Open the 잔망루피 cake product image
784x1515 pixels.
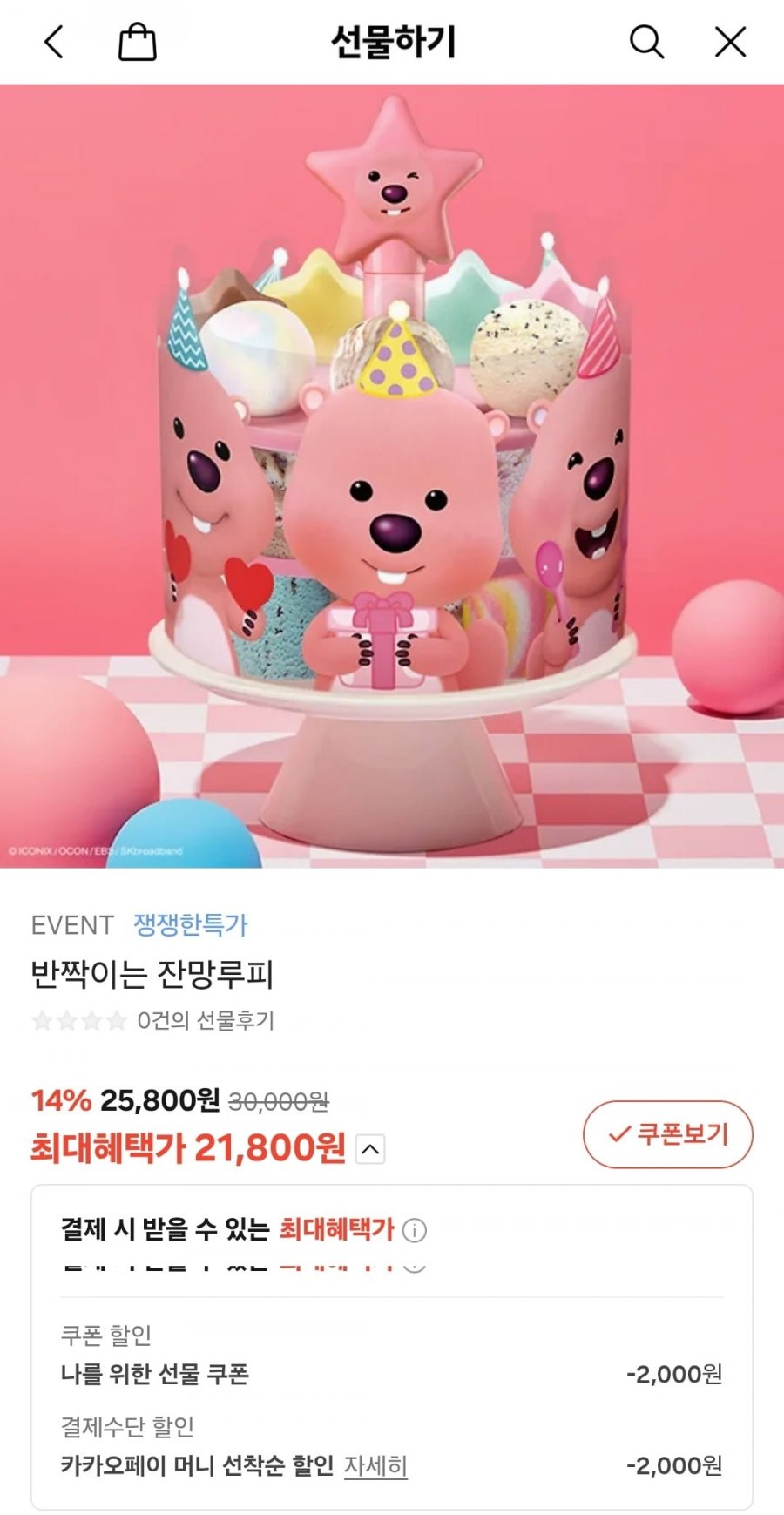point(392,476)
